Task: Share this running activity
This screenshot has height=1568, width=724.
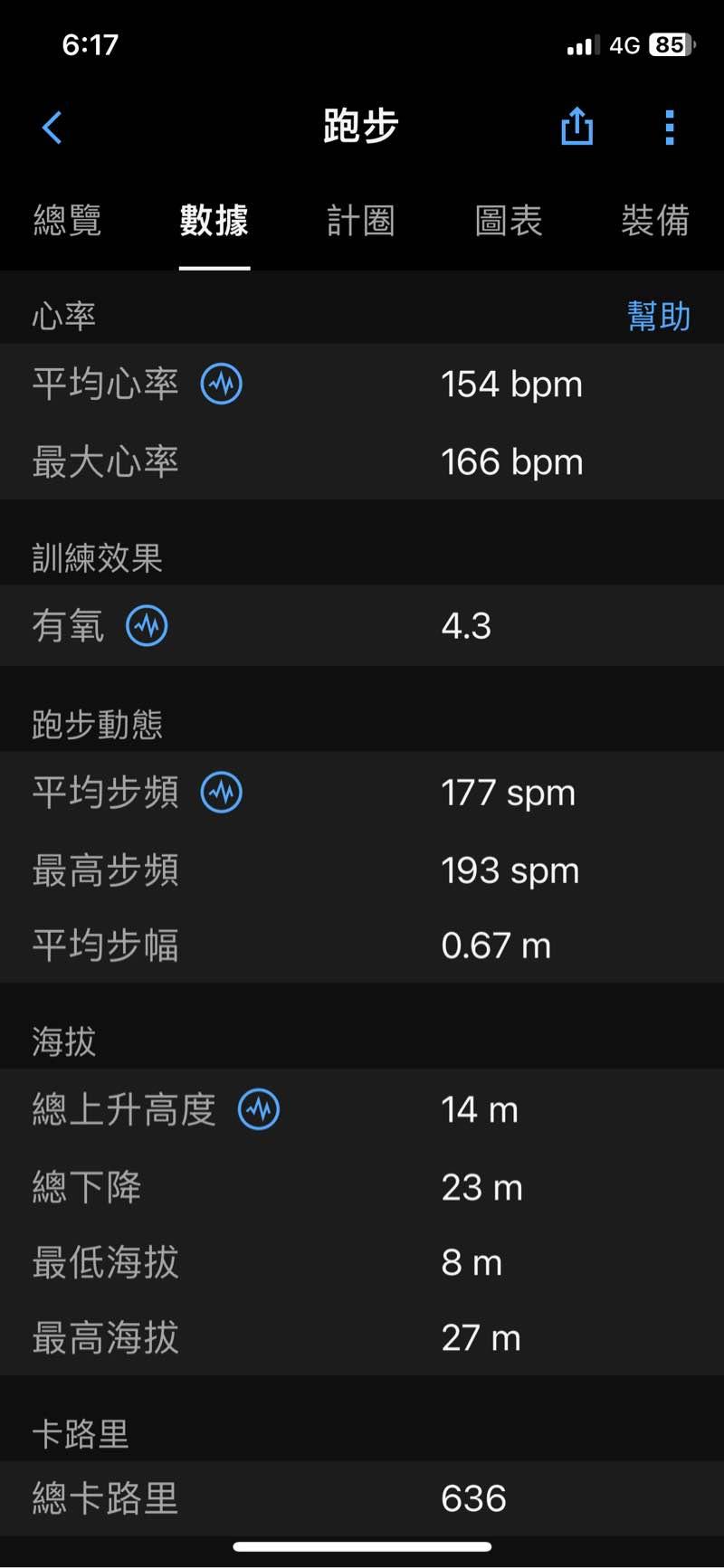Action: pyautogui.click(x=577, y=126)
